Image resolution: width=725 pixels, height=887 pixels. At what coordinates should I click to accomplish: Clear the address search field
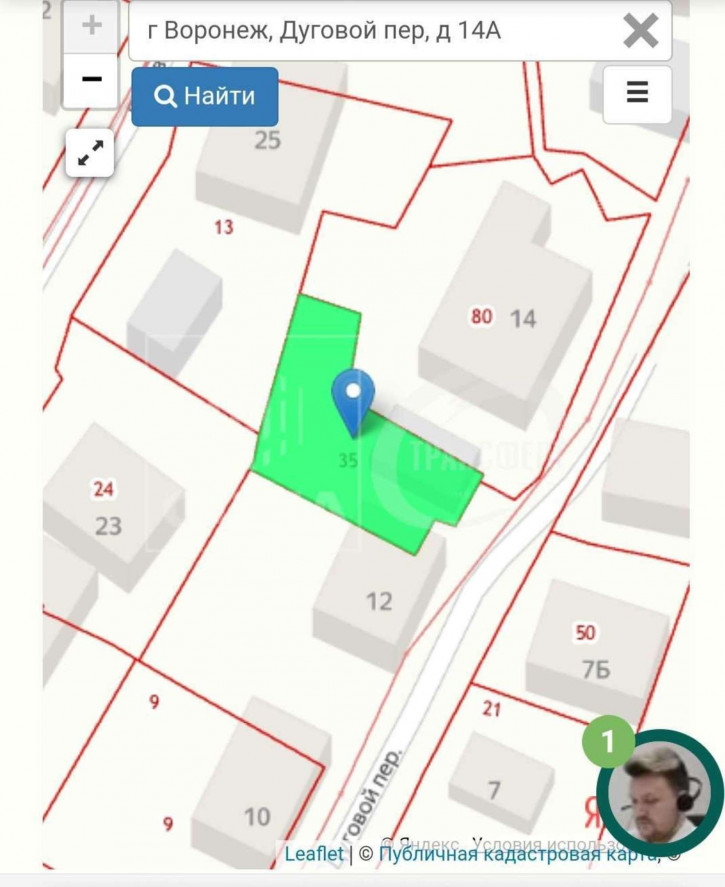(640, 32)
